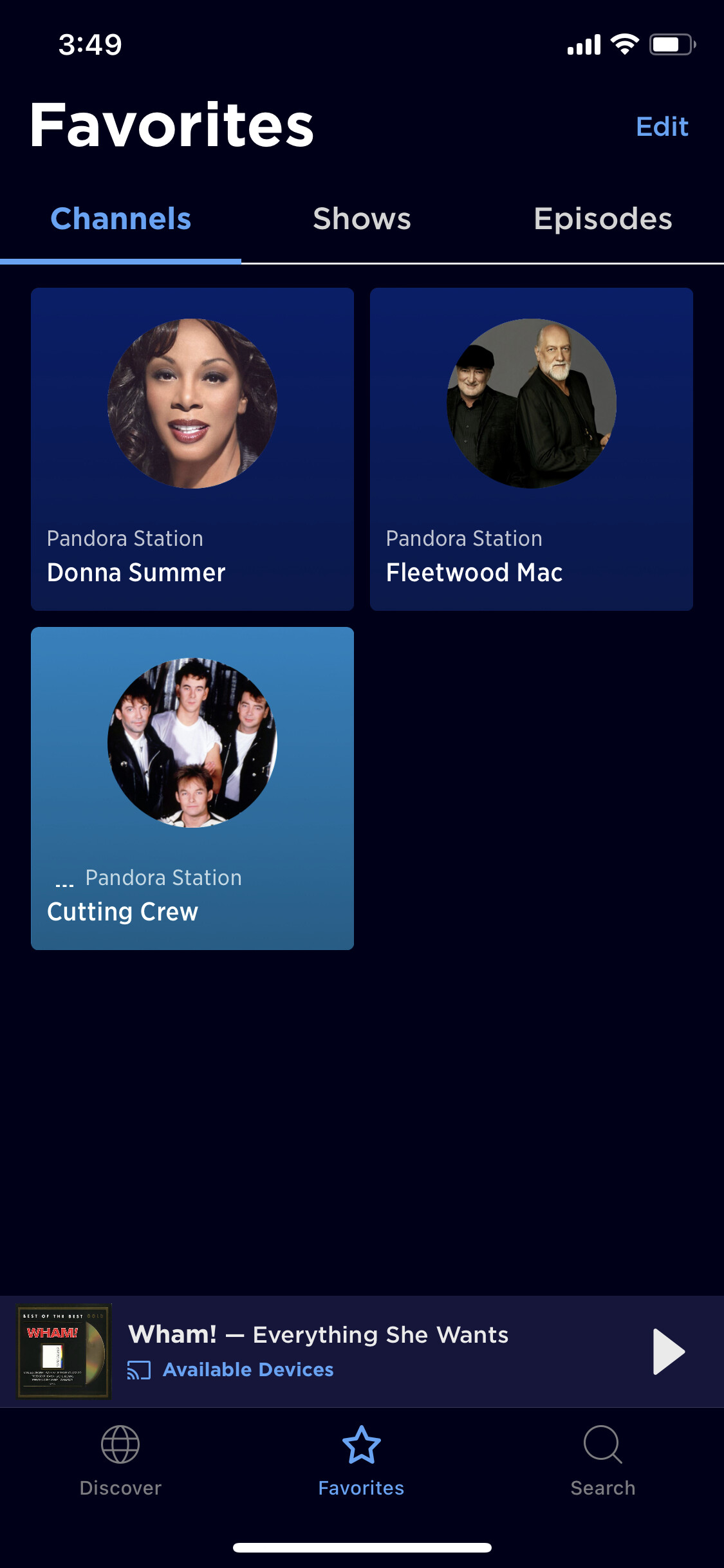
Task: Open Available Devices for casting
Action: point(230,1370)
